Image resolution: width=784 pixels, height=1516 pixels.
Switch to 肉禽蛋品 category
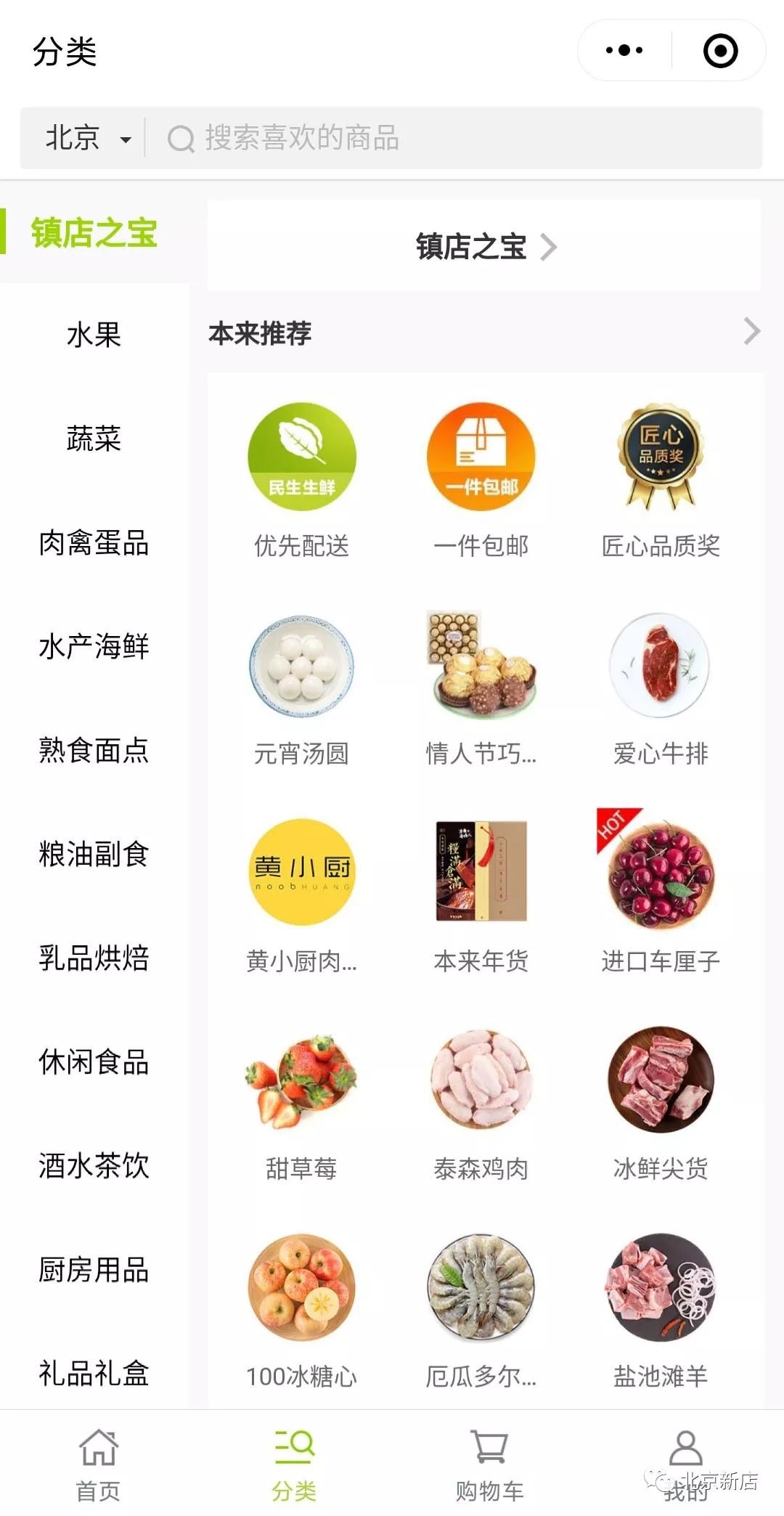click(94, 543)
